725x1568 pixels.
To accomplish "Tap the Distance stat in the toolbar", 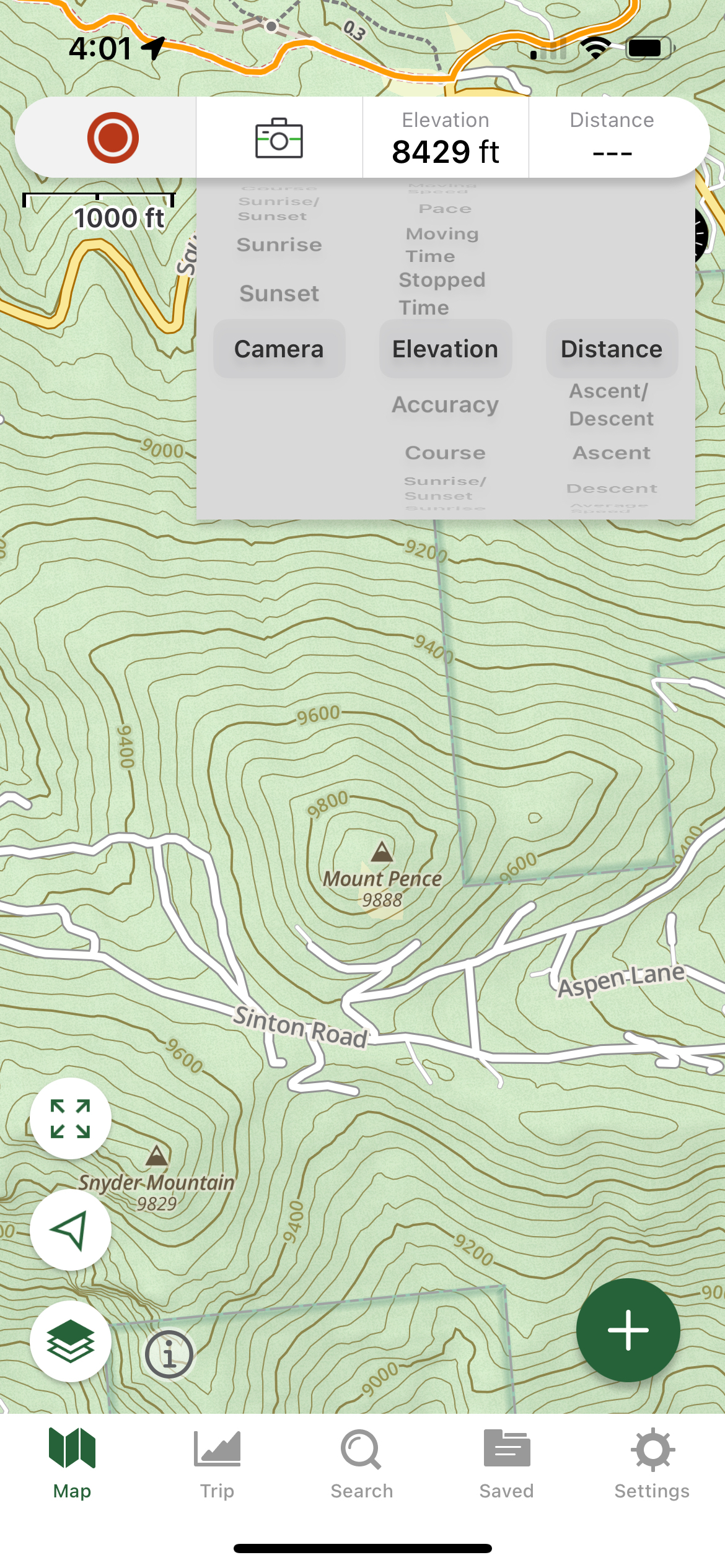I will click(x=612, y=138).
